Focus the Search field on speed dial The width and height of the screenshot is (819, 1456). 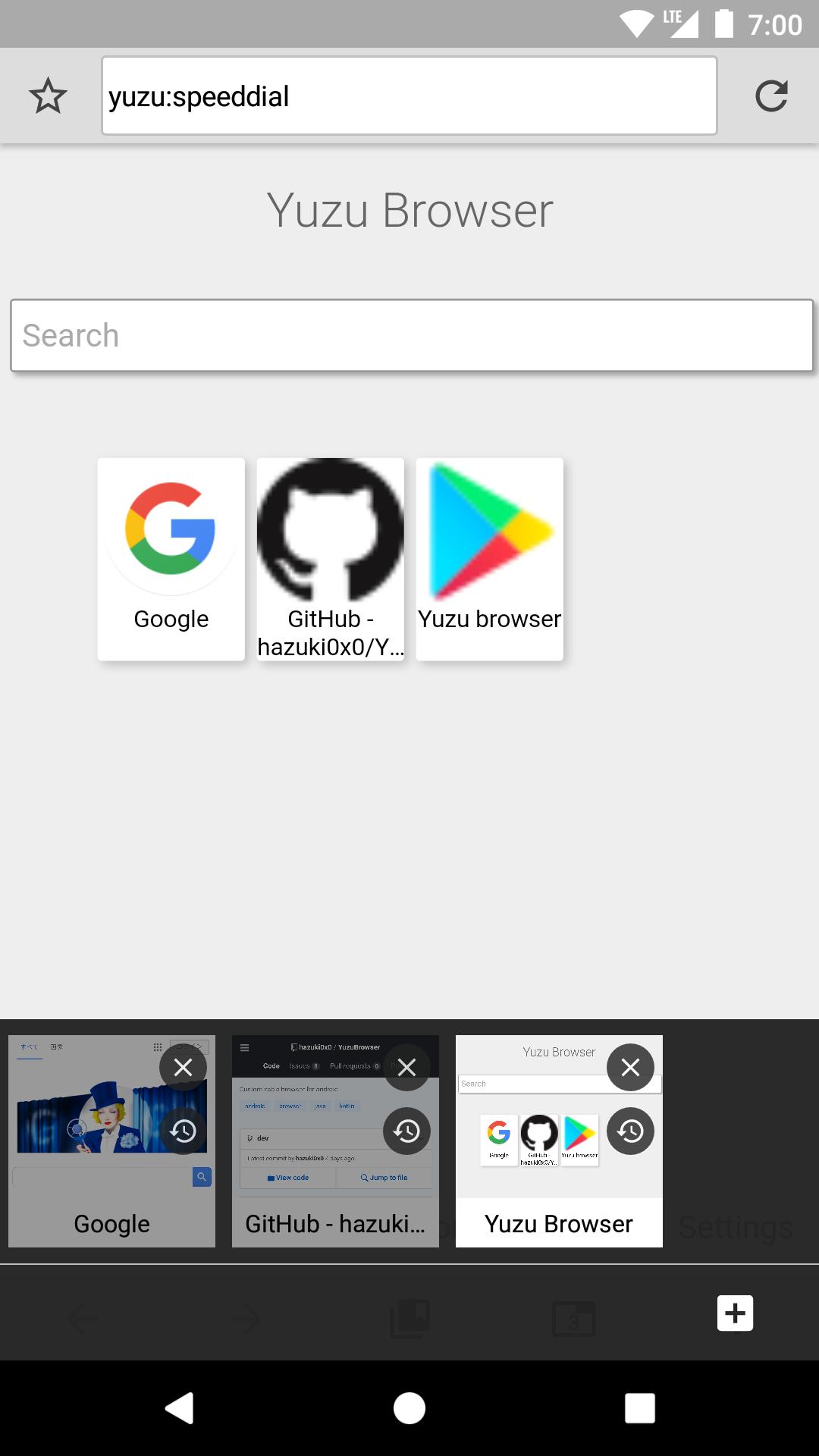(411, 335)
